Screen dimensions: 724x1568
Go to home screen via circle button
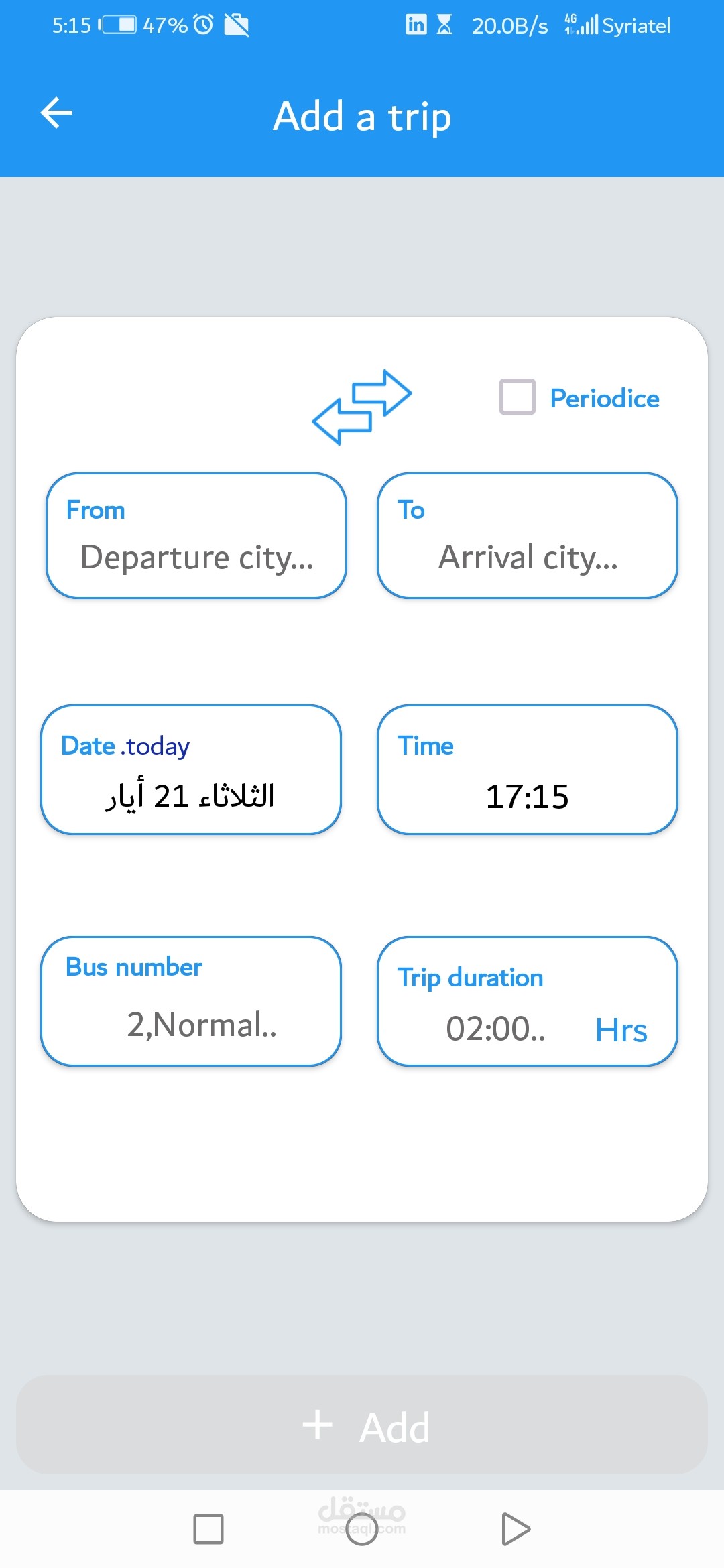[362, 1529]
